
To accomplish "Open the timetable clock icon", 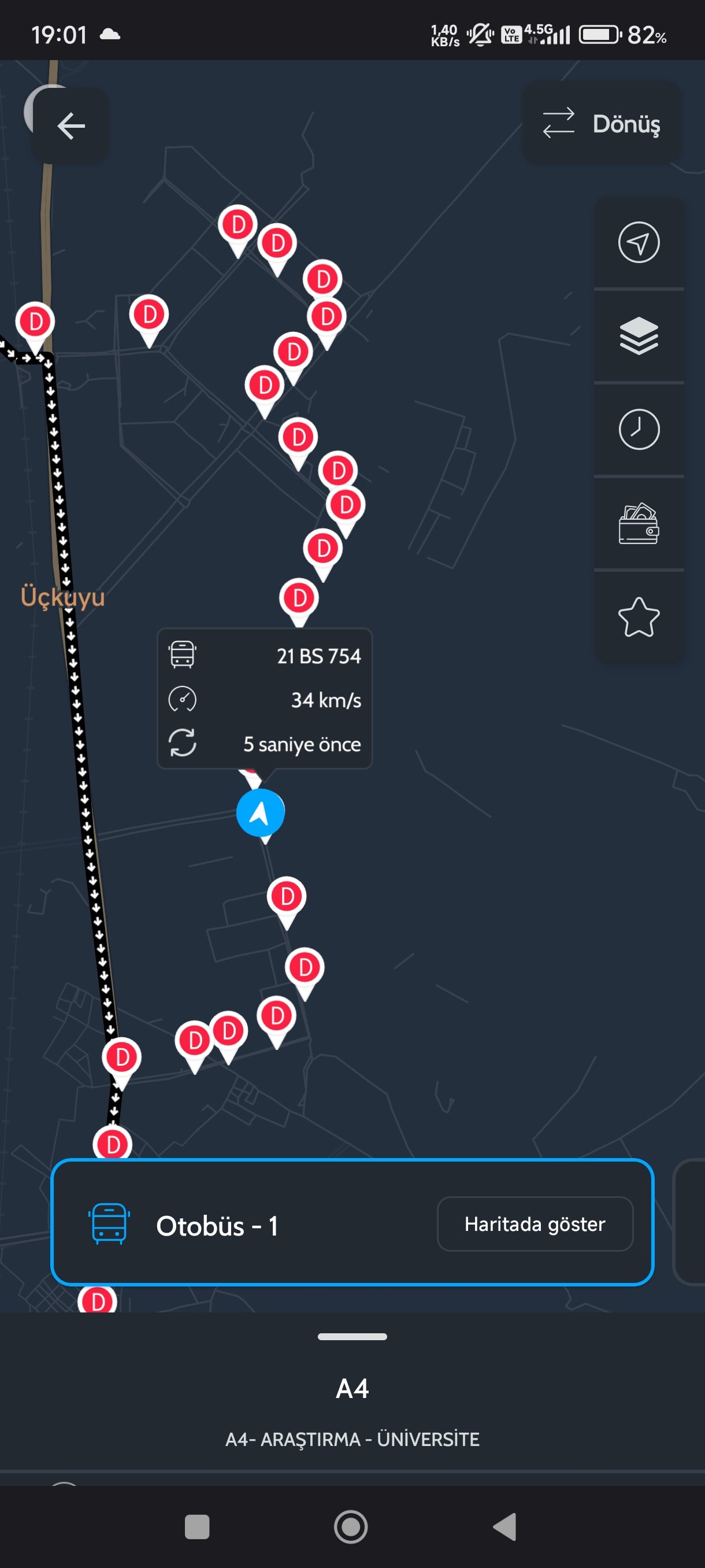I will pyautogui.click(x=639, y=429).
